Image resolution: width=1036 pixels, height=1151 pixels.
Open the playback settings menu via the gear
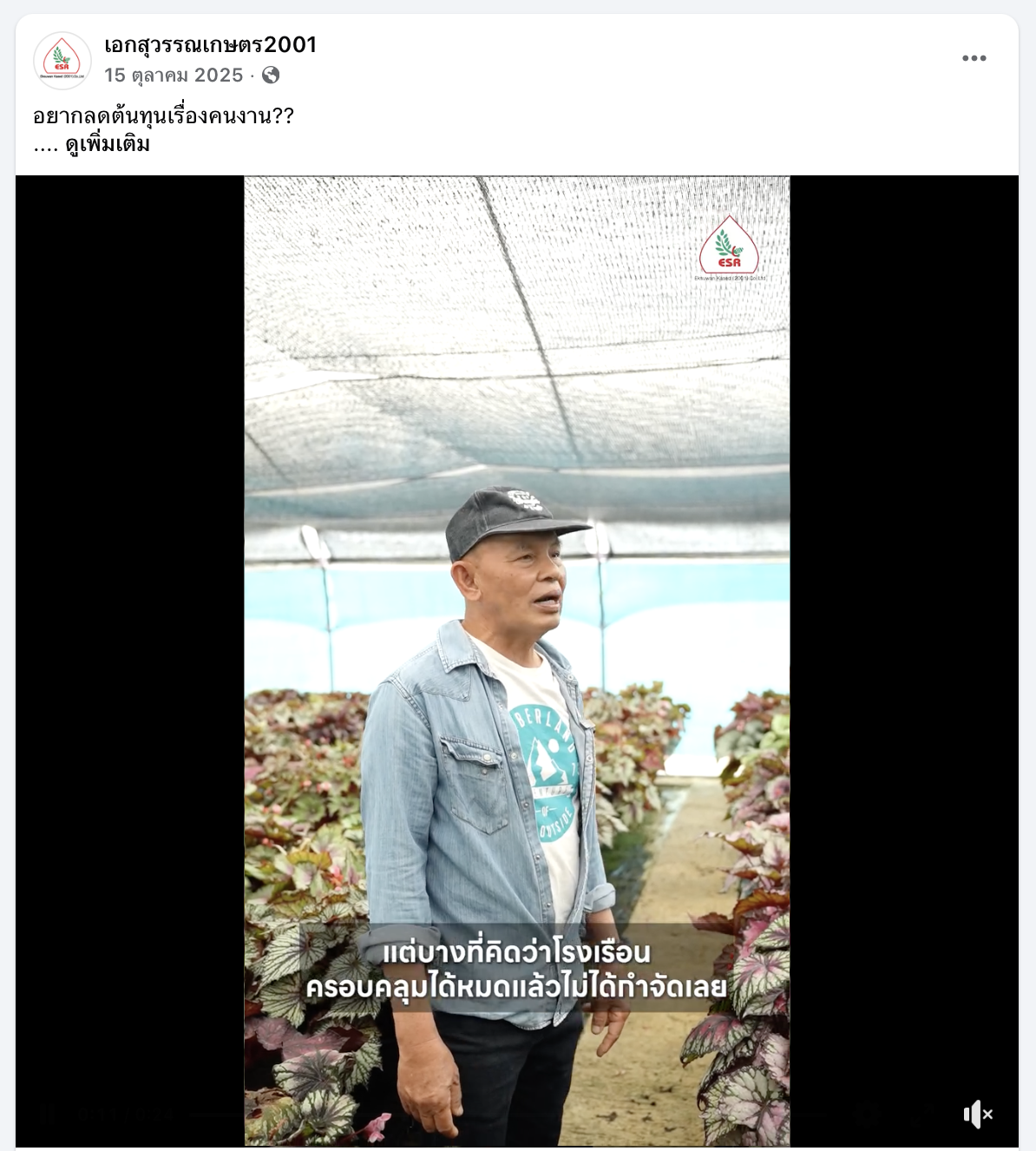[x=866, y=1114]
